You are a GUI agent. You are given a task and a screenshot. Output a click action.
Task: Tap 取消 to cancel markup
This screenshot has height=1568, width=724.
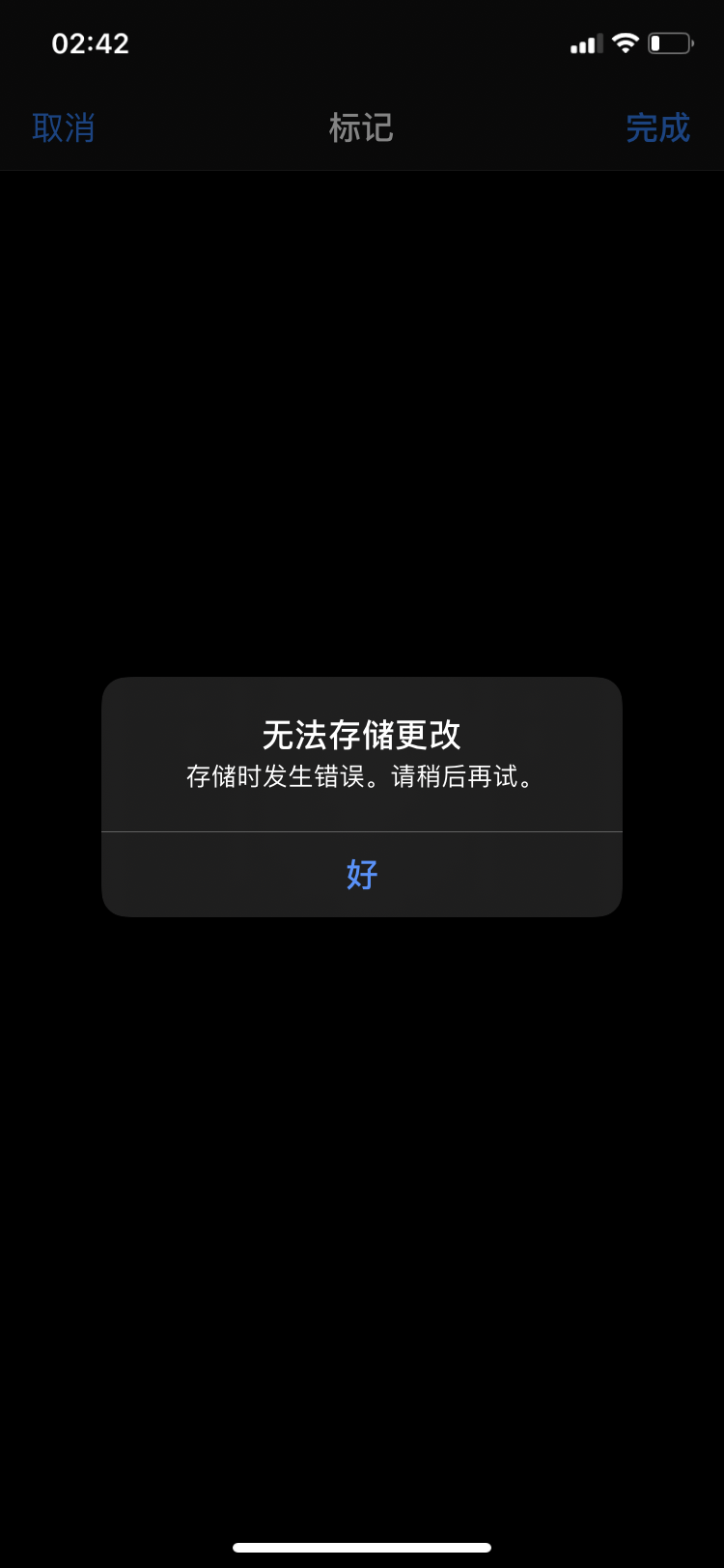(x=64, y=127)
